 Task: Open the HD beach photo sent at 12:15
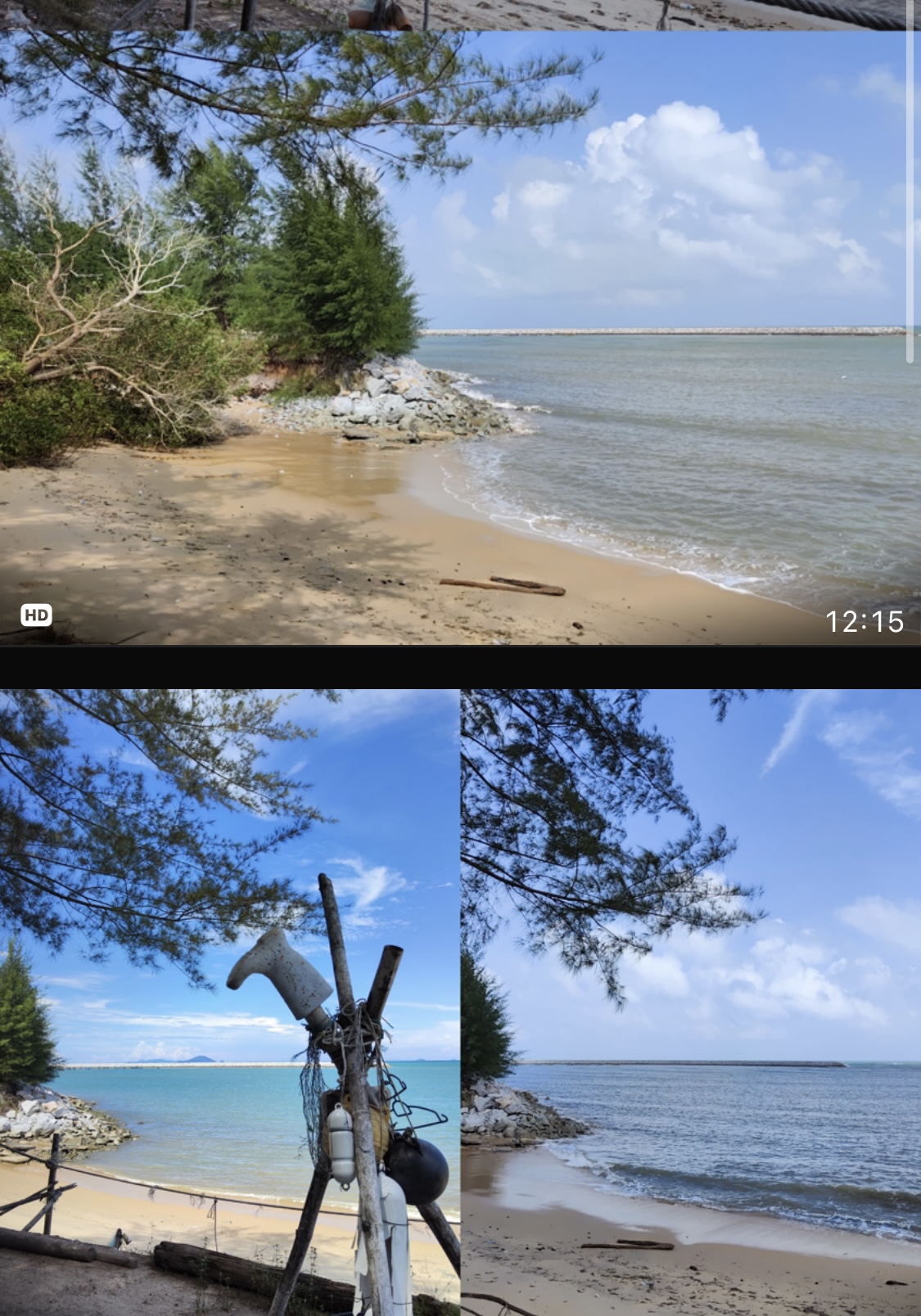(458, 337)
